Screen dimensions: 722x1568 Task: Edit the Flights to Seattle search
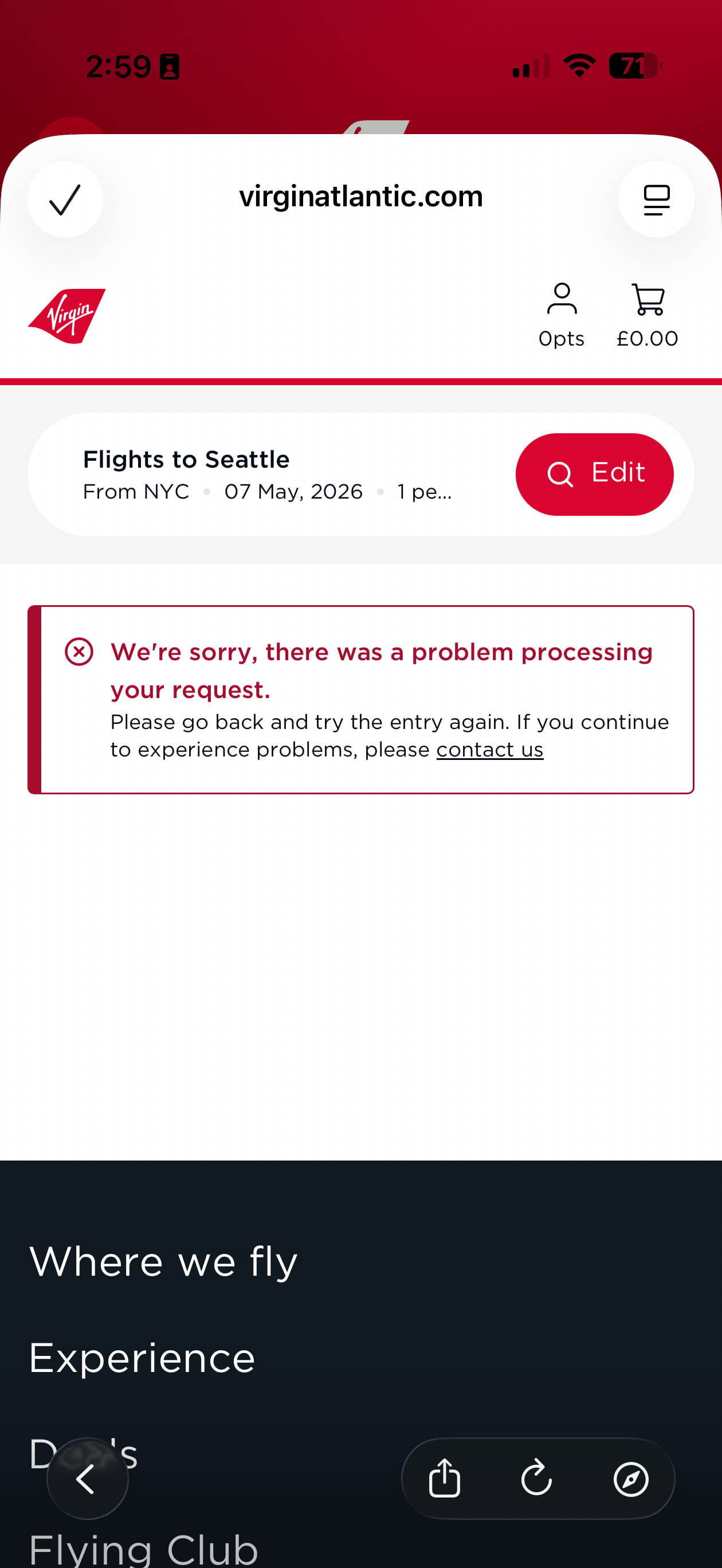(x=594, y=474)
